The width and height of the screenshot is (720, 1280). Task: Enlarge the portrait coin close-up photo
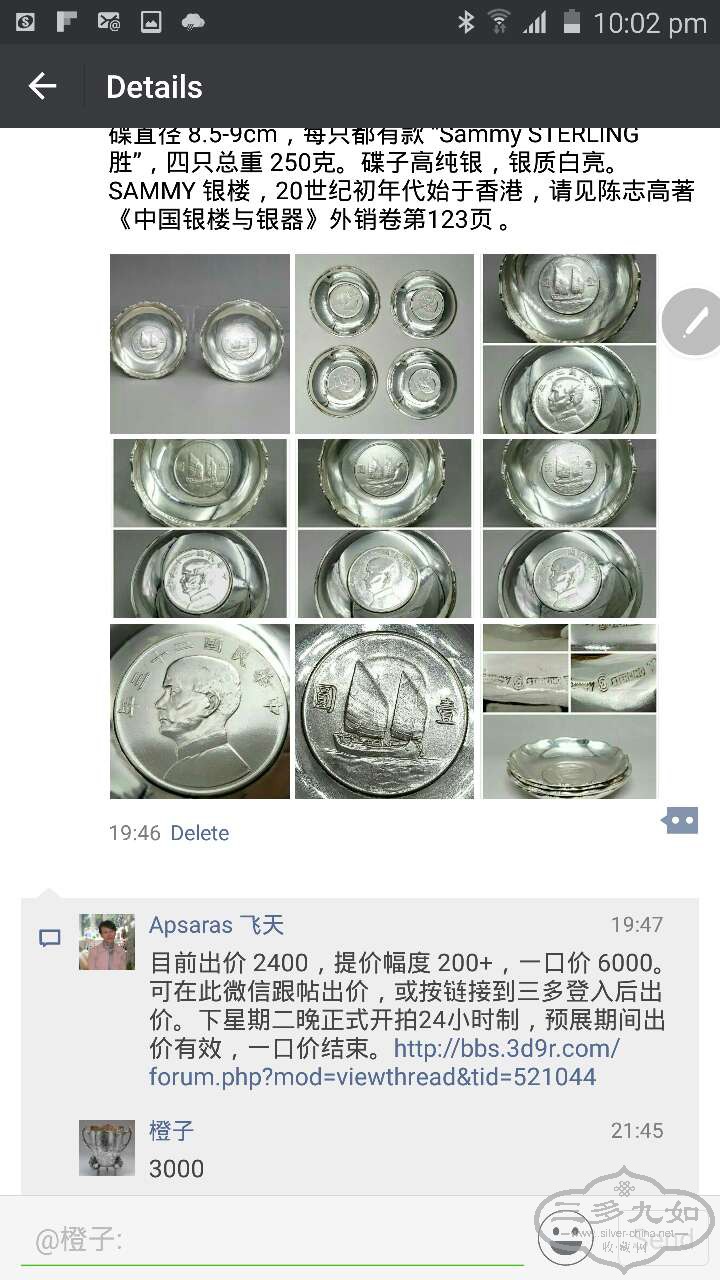(200, 711)
